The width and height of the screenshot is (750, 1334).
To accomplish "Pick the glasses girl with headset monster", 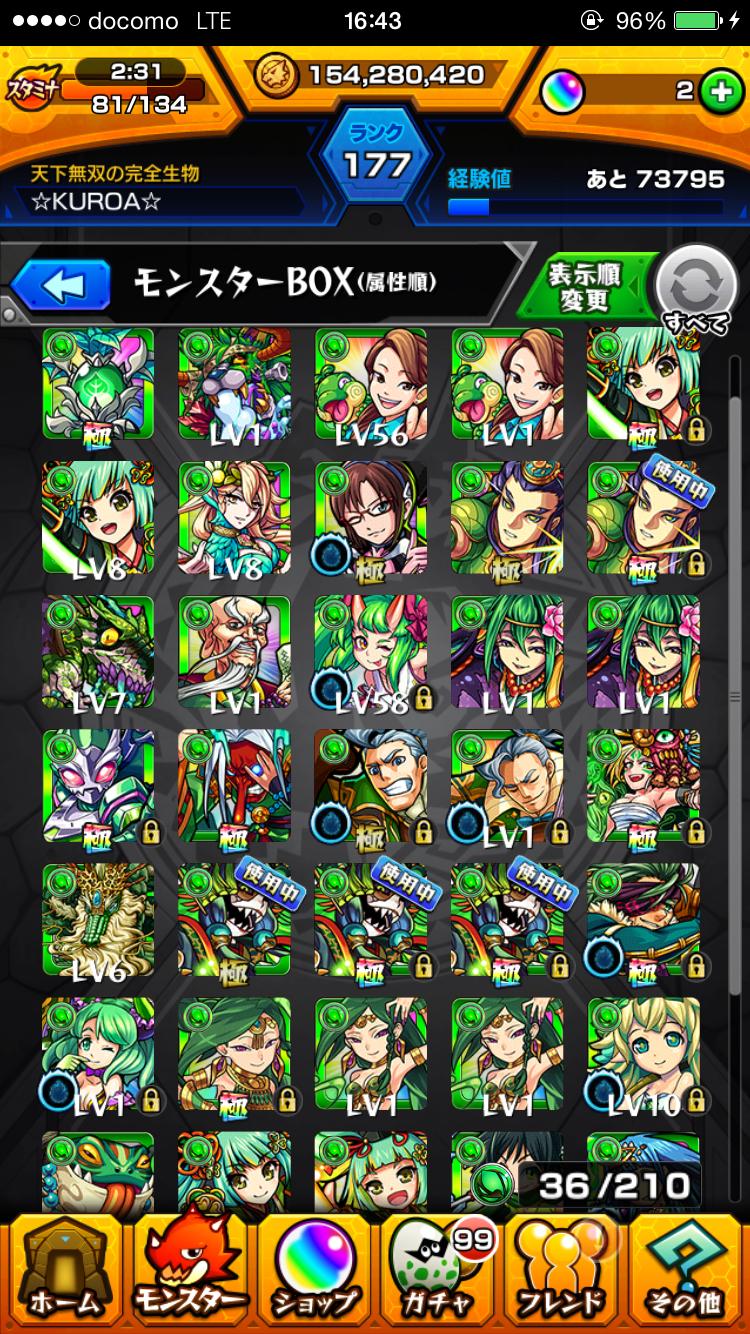I will tap(371, 518).
